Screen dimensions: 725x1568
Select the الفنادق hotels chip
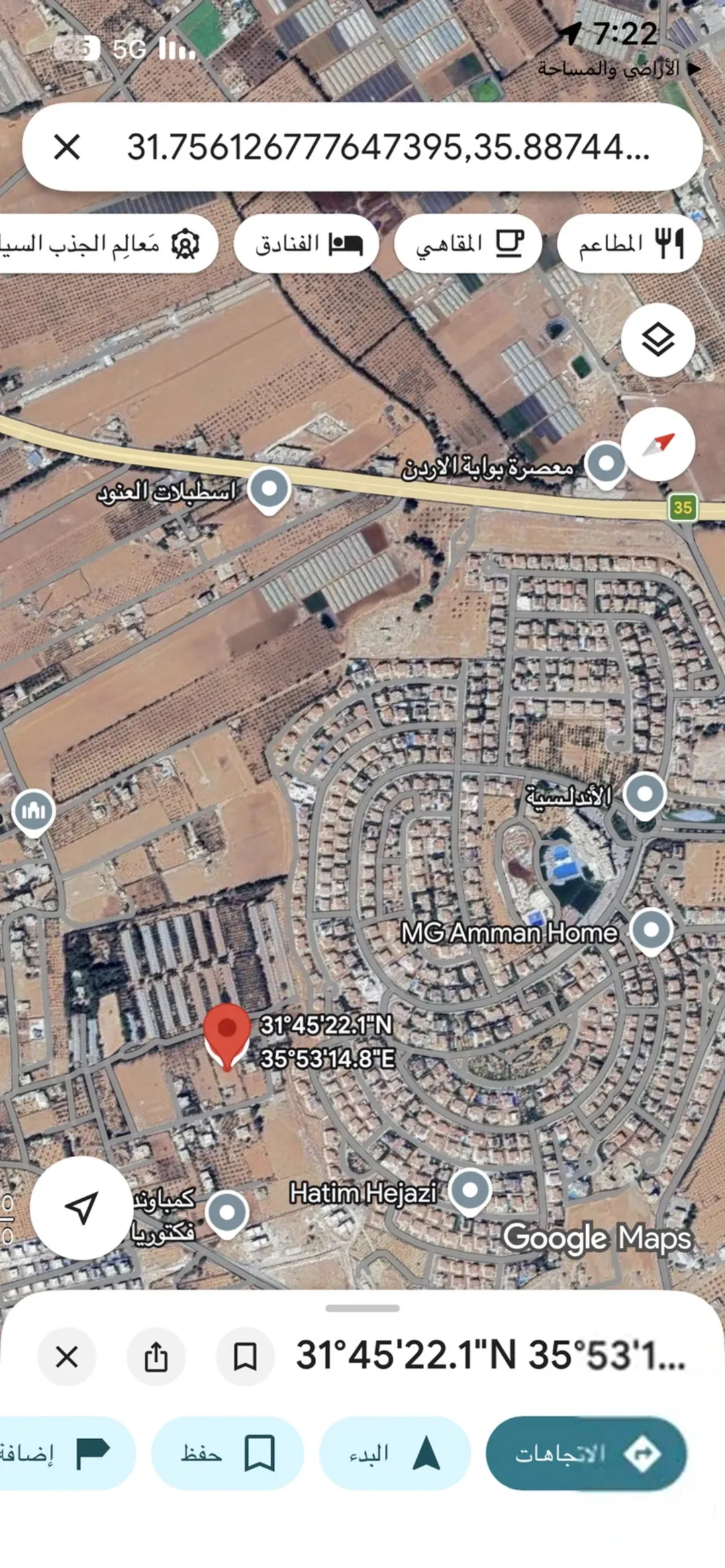tap(307, 244)
